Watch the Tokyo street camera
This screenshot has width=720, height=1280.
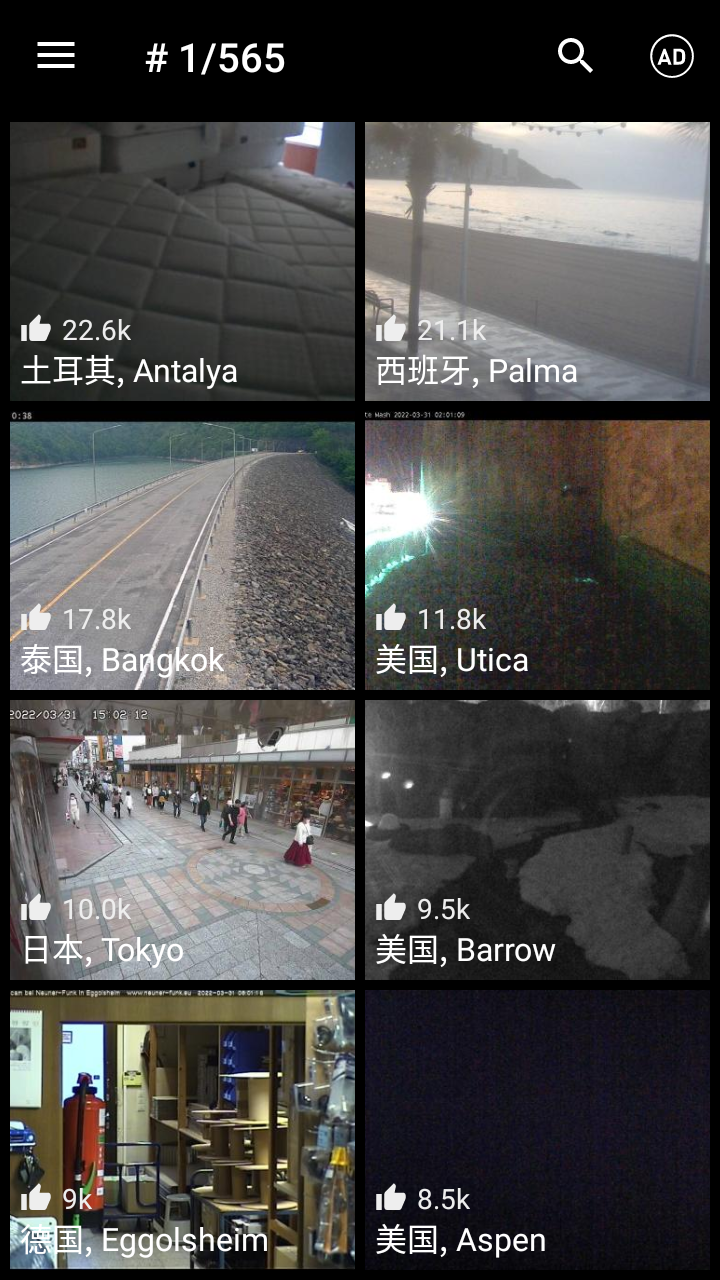(x=182, y=840)
